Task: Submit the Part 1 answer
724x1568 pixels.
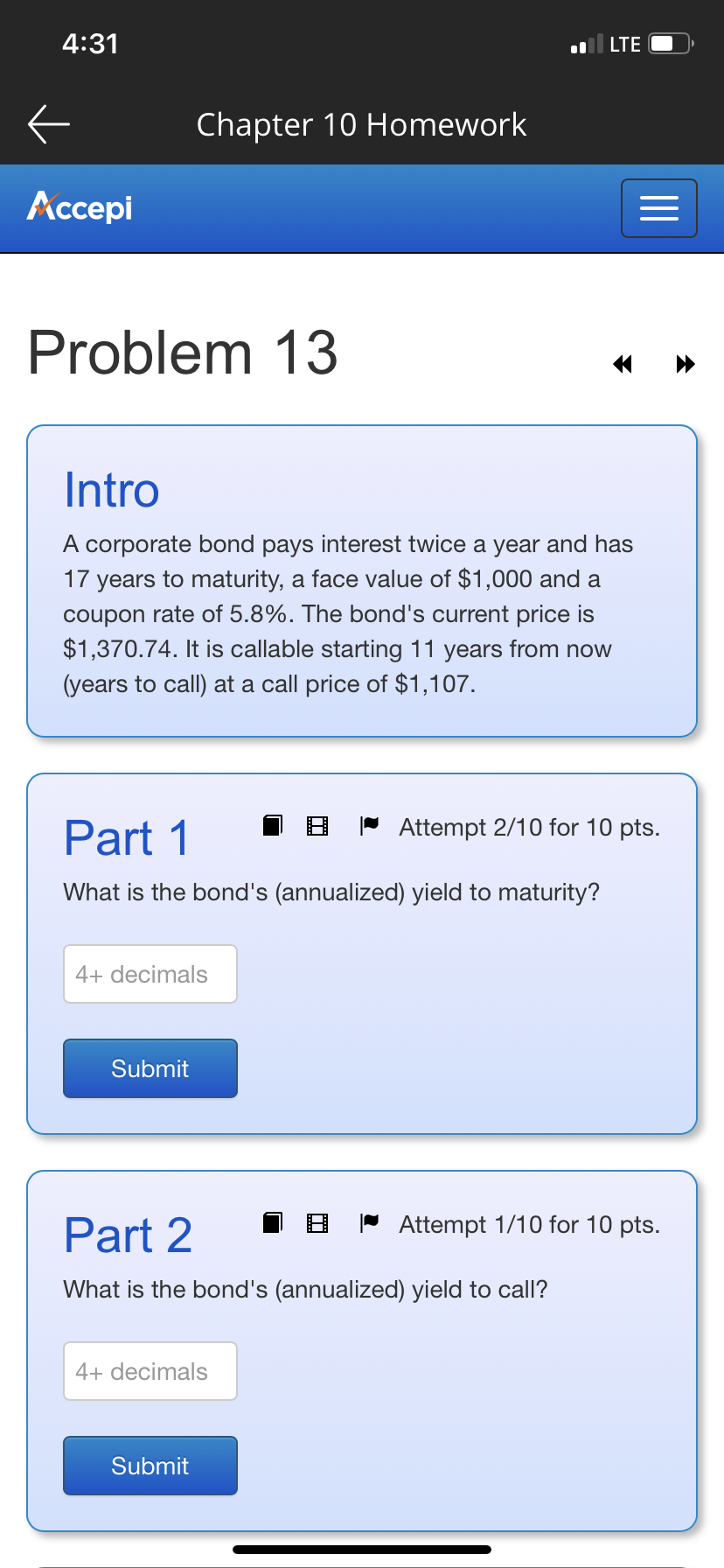Action: pos(150,1068)
